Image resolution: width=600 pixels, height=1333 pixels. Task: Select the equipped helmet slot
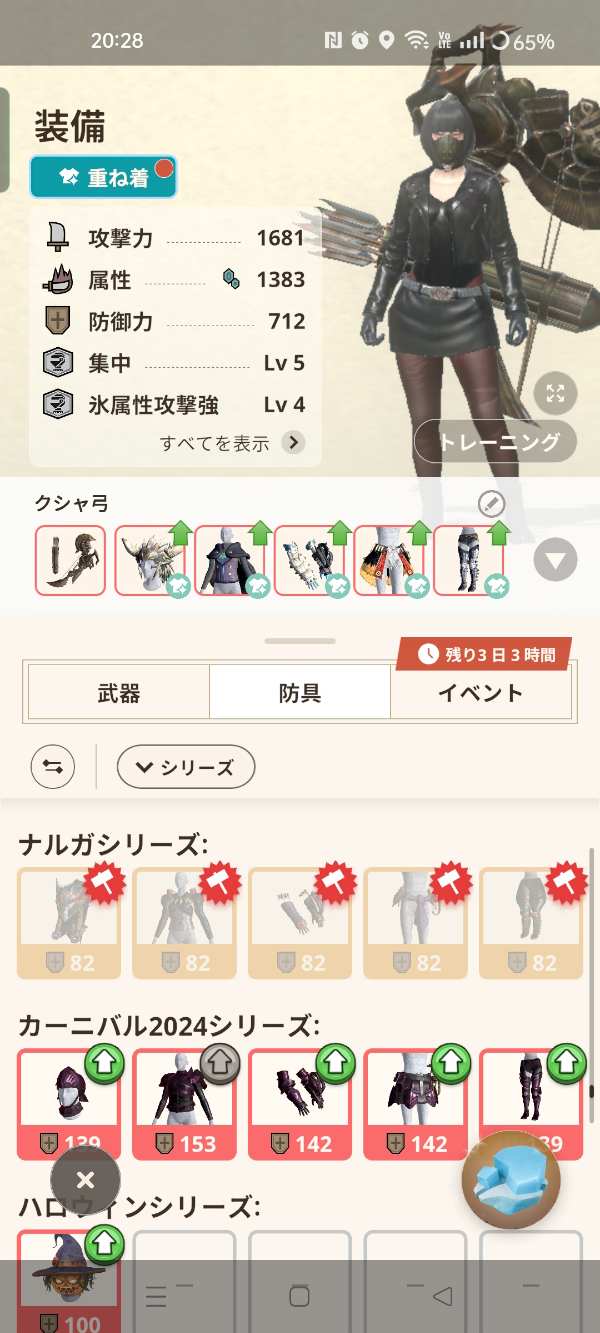pyautogui.click(x=150, y=560)
